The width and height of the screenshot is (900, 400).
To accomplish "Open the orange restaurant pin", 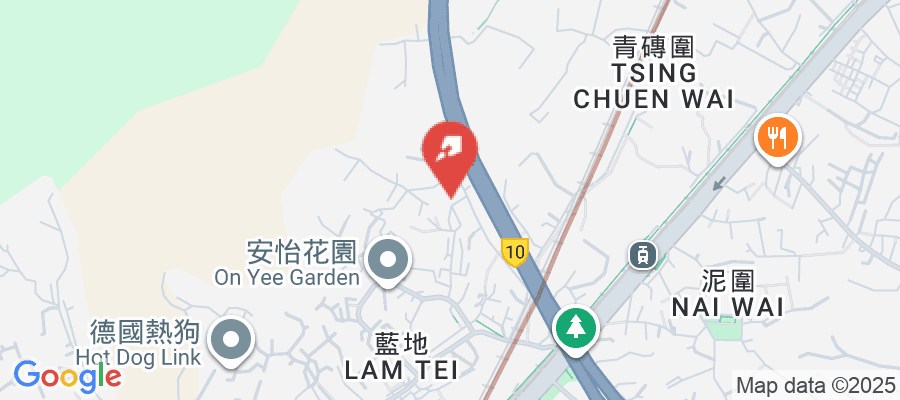I will point(777,136).
